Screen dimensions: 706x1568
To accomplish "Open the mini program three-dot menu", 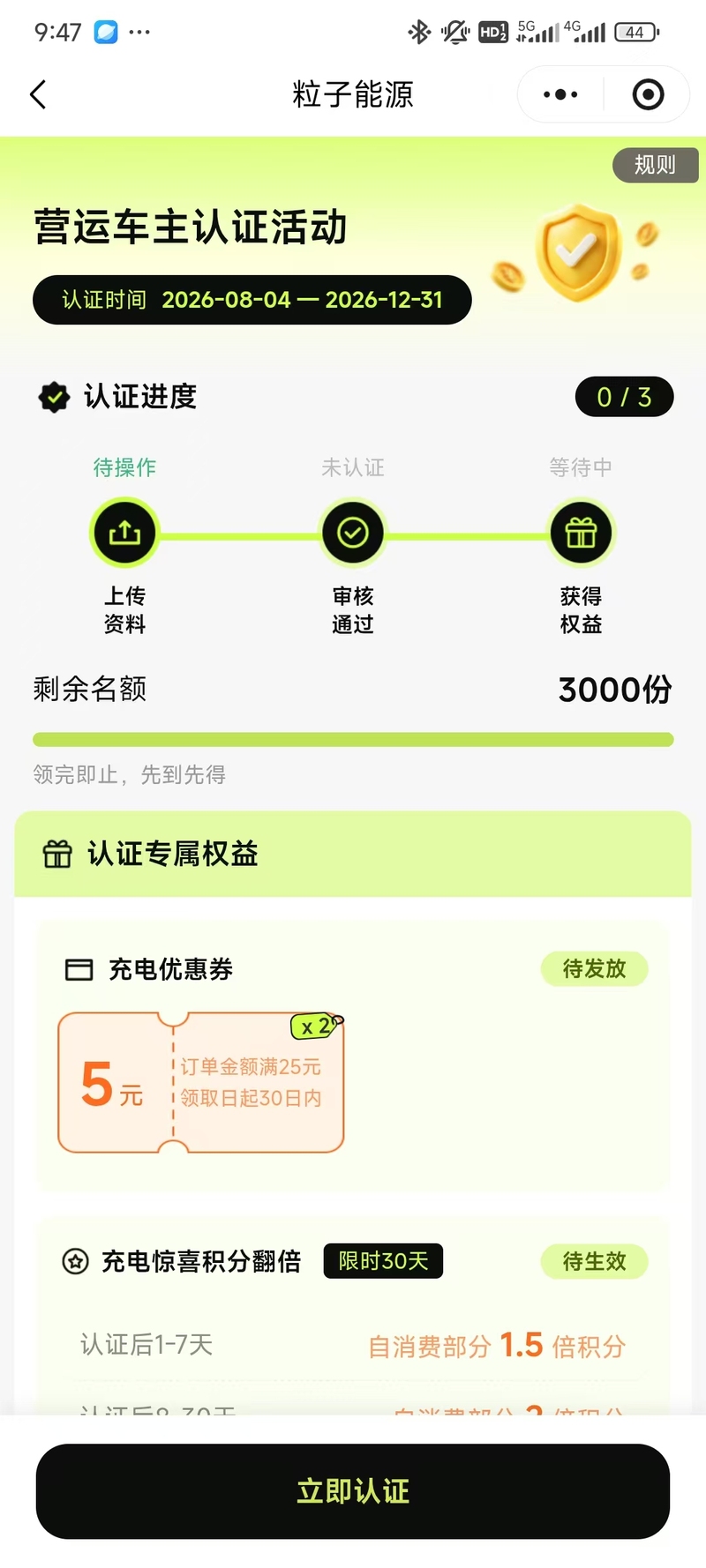I will [560, 94].
